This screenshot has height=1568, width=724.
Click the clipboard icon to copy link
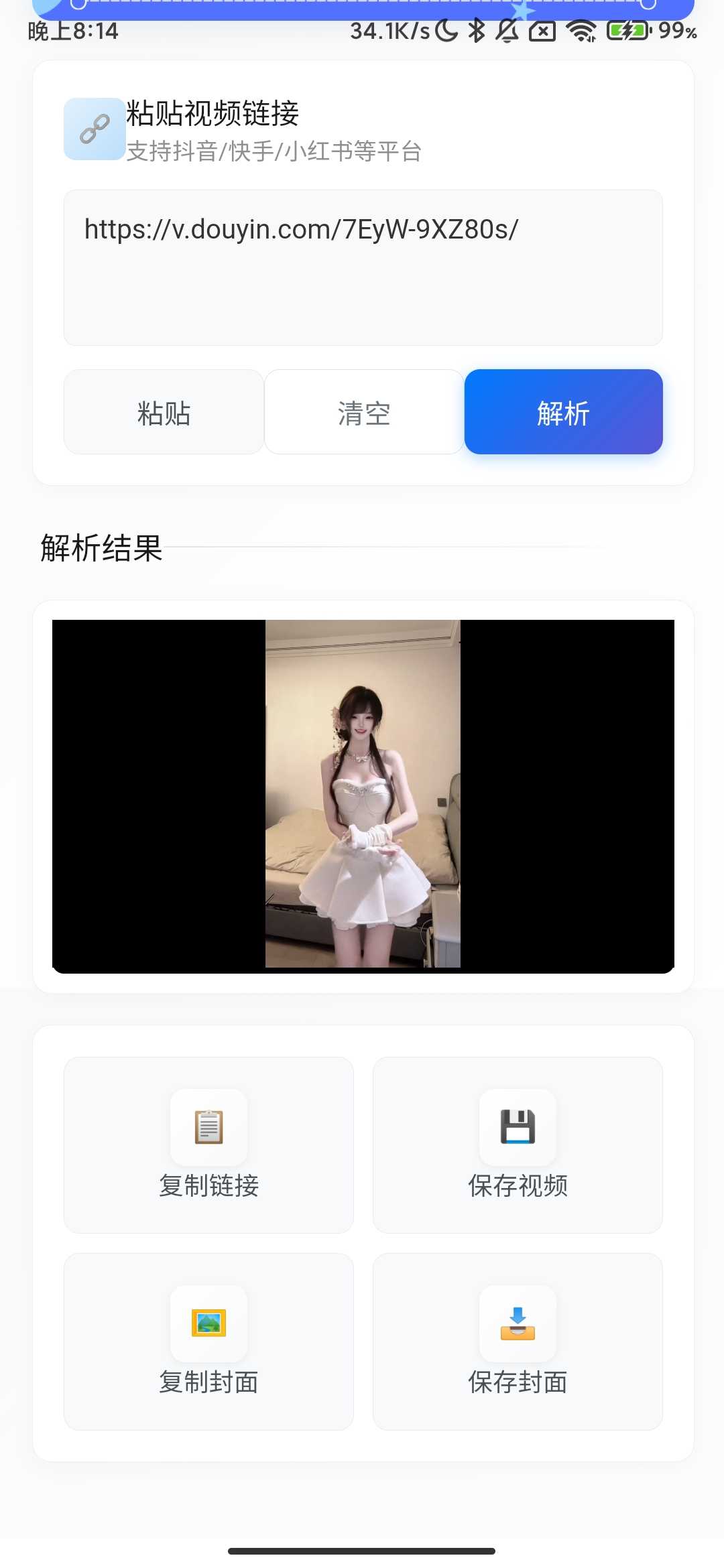(x=208, y=1128)
